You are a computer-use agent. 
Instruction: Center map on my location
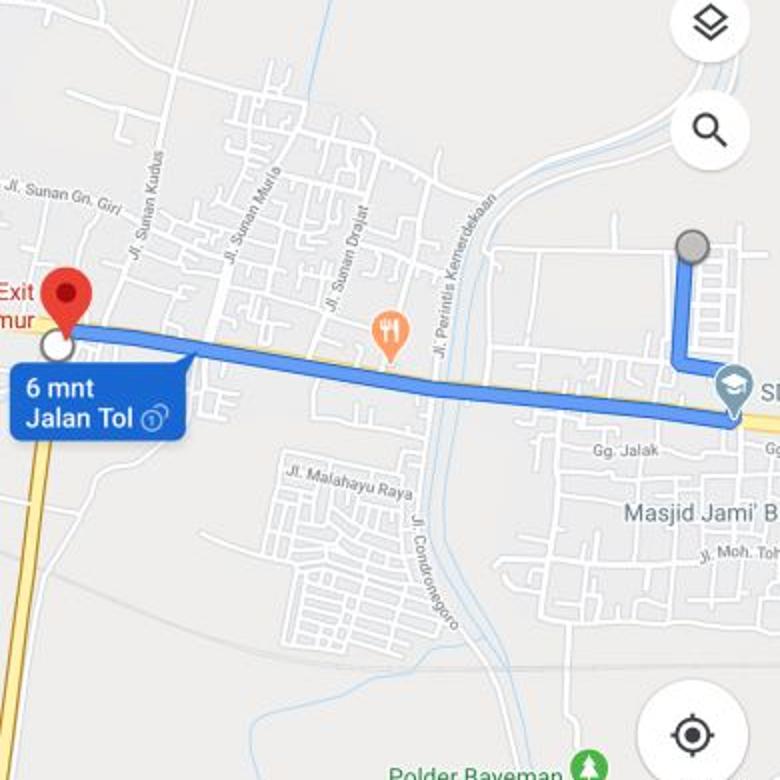pos(692,735)
